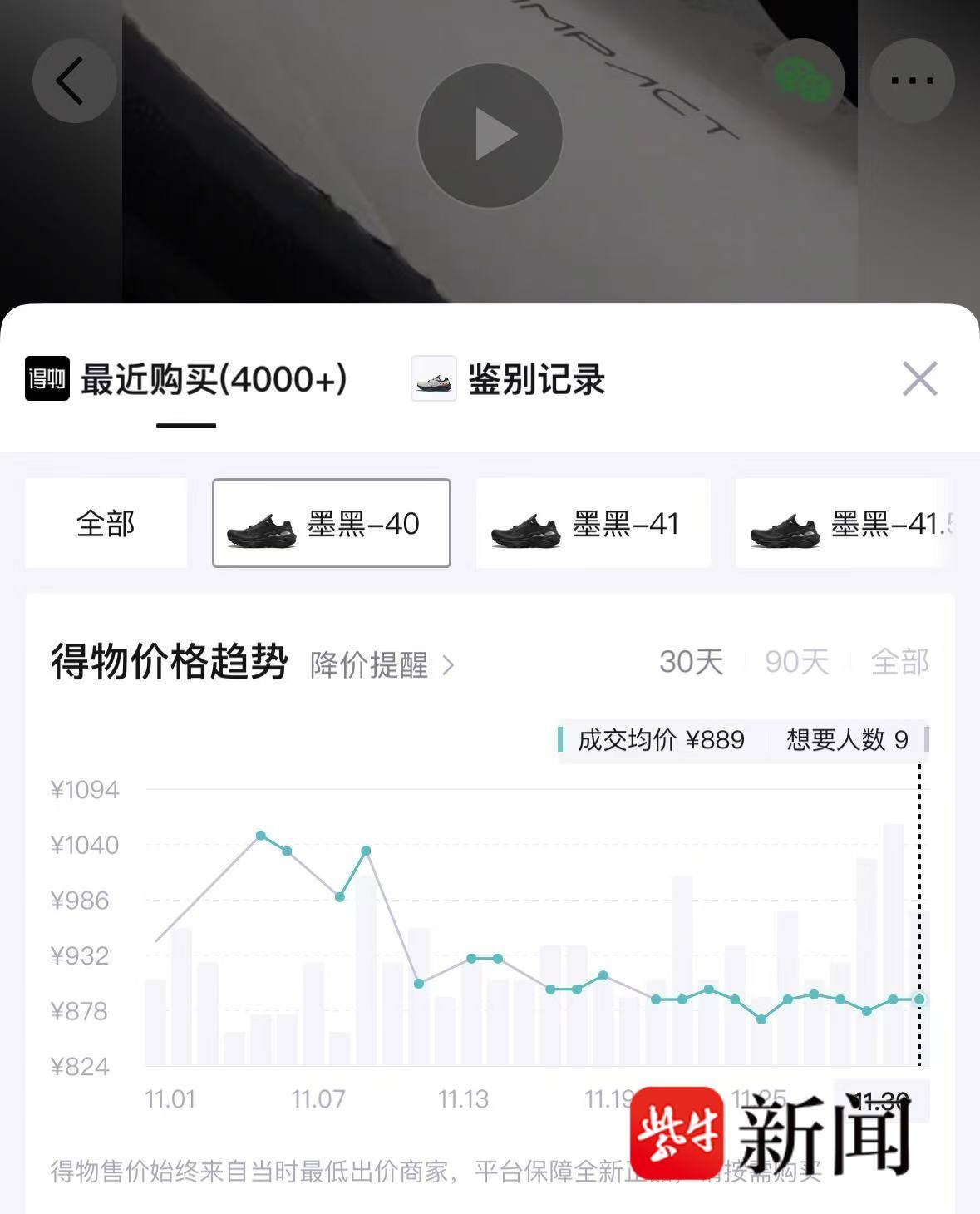
Task: Play the product video
Action: pos(490,135)
